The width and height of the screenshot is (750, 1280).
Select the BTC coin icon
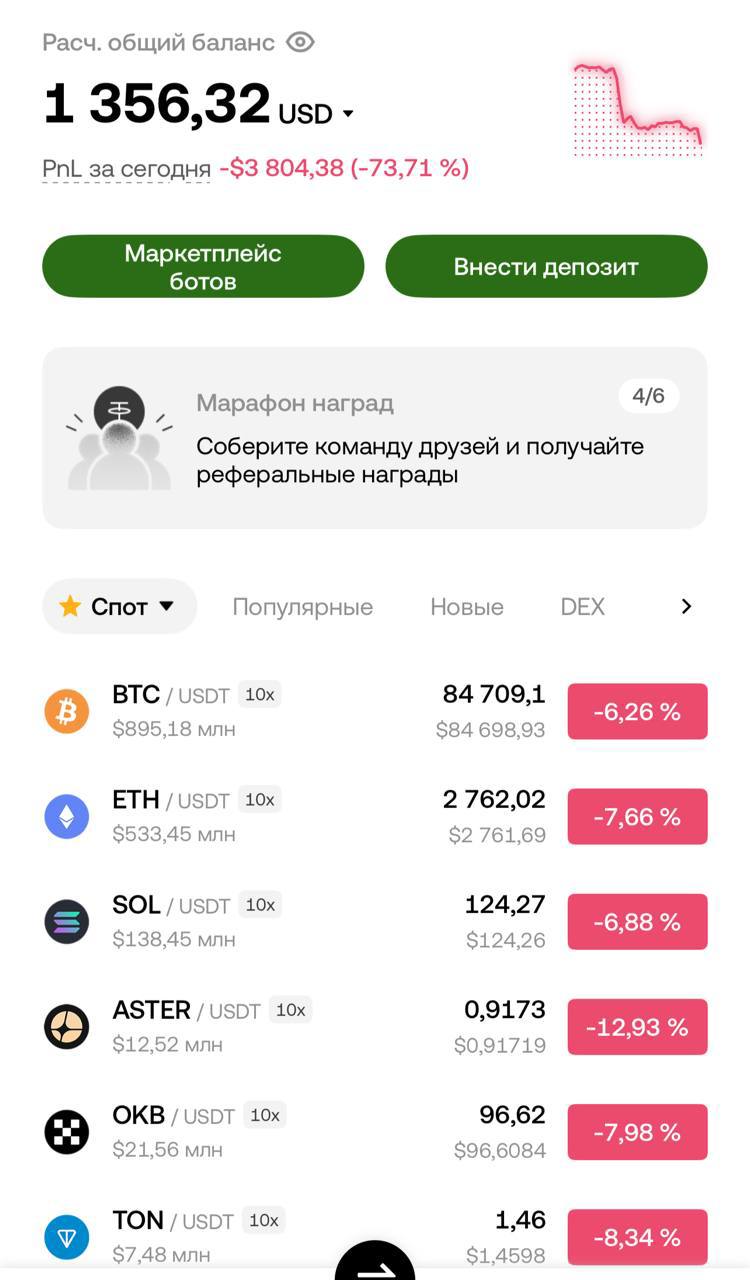click(x=66, y=710)
